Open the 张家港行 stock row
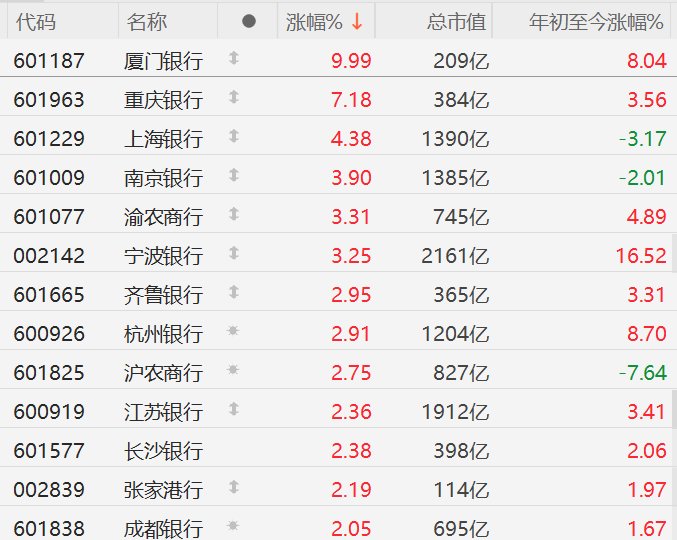The width and height of the screenshot is (677, 540). (x=163, y=489)
